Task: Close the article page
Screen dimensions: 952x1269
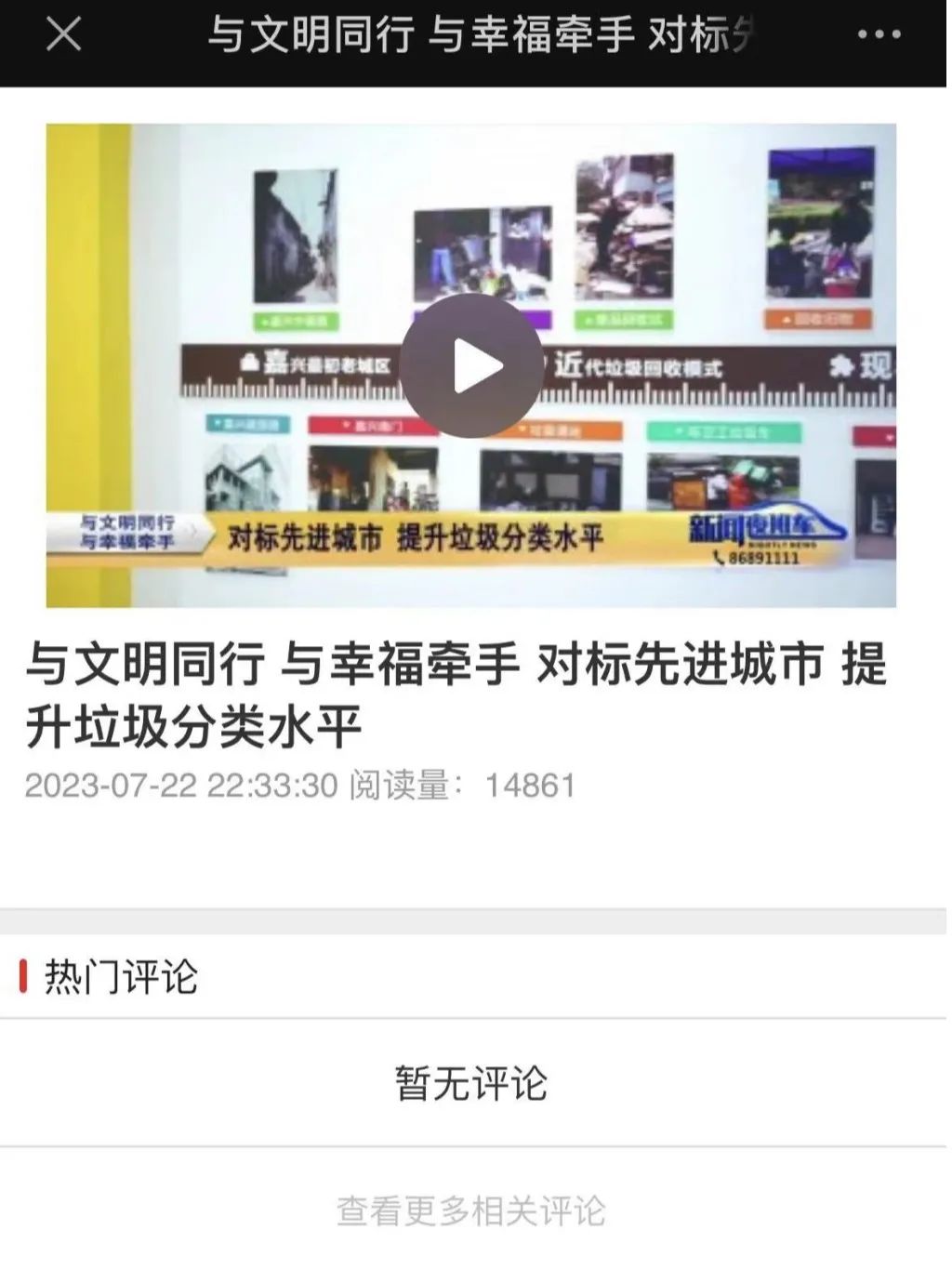Action: 63,35
